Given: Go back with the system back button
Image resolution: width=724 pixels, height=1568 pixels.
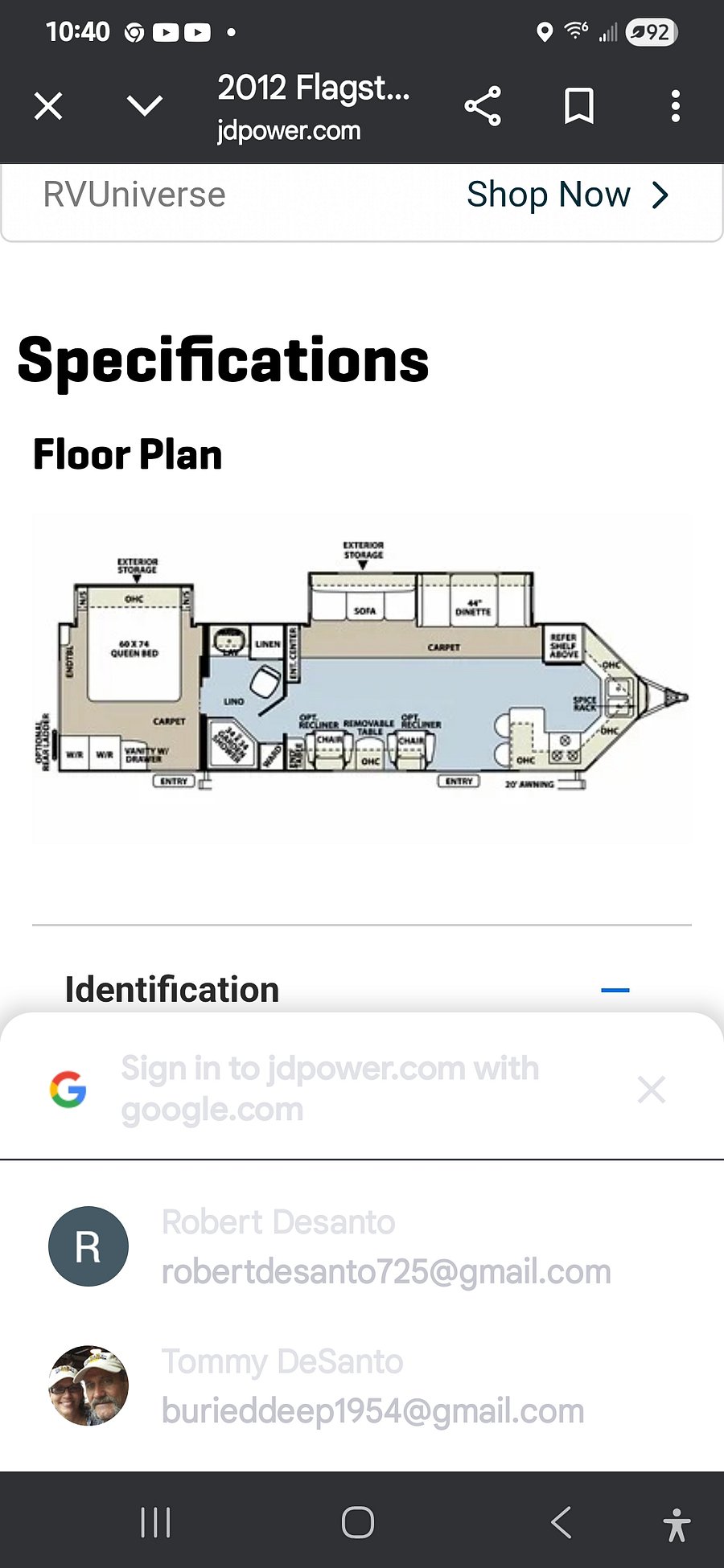Looking at the screenshot, I should (x=562, y=1522).
